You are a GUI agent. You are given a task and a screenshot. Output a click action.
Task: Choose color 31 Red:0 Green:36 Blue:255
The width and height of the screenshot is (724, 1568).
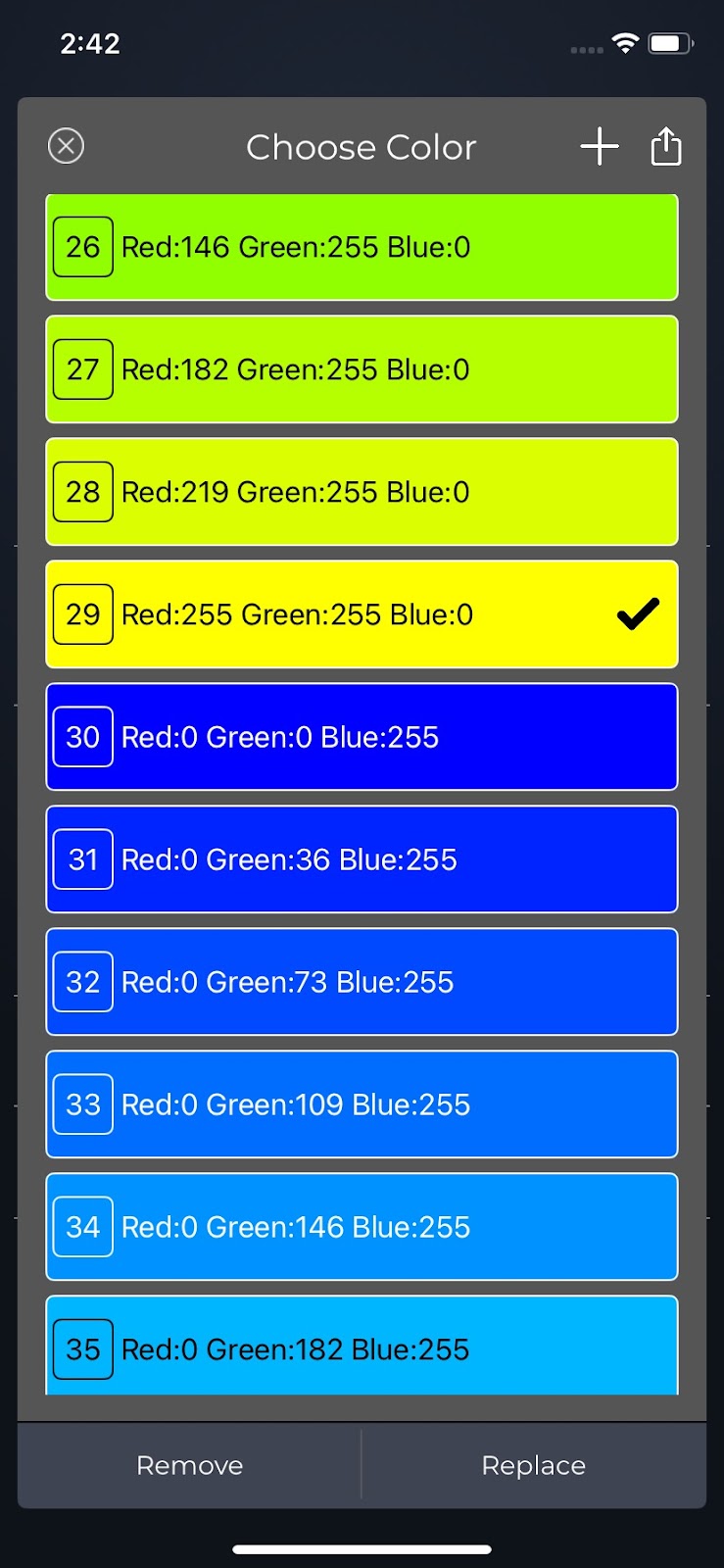click(362, 859)
